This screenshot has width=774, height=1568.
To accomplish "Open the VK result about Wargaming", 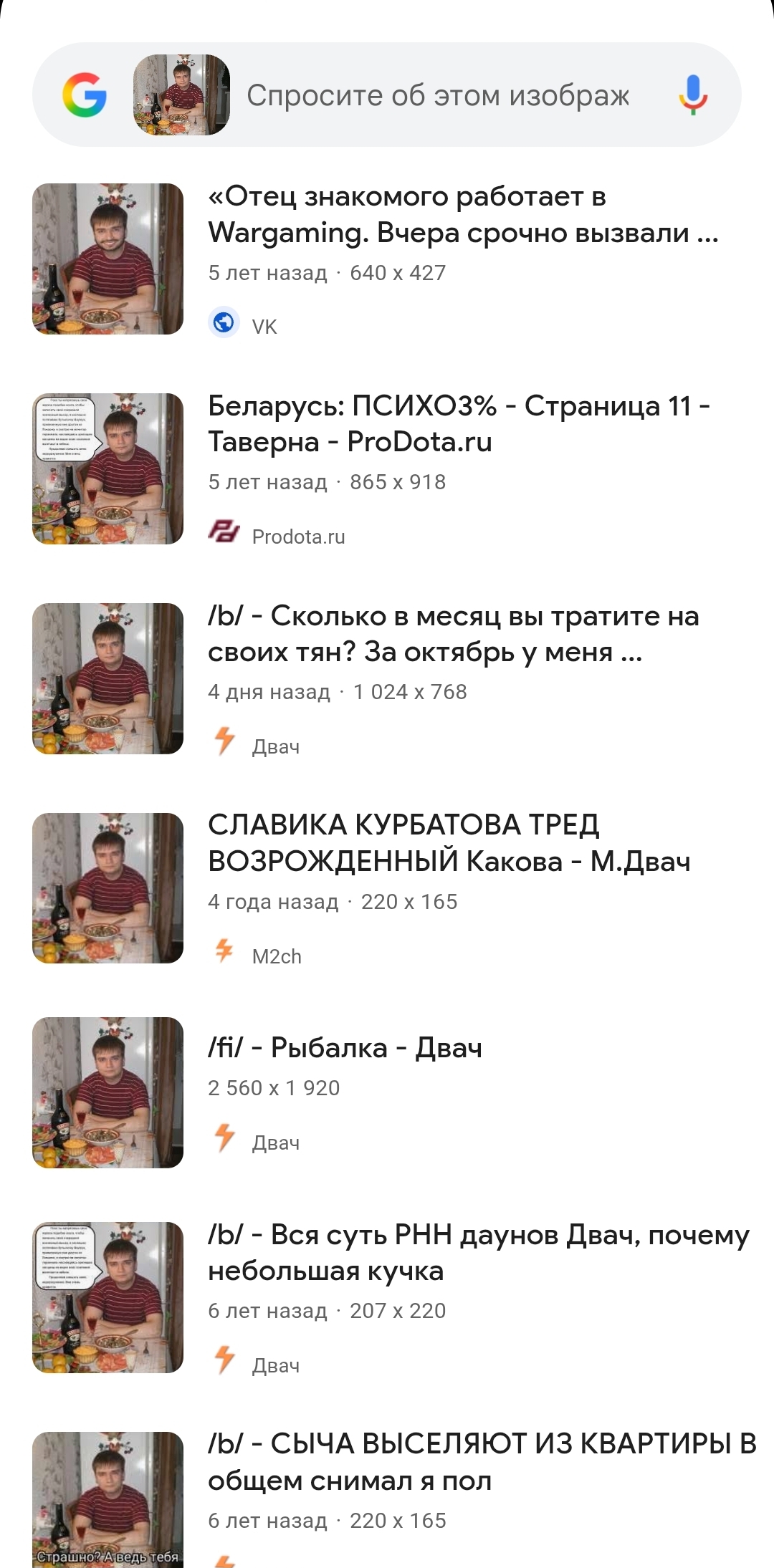I will click(x=462, y=214).
